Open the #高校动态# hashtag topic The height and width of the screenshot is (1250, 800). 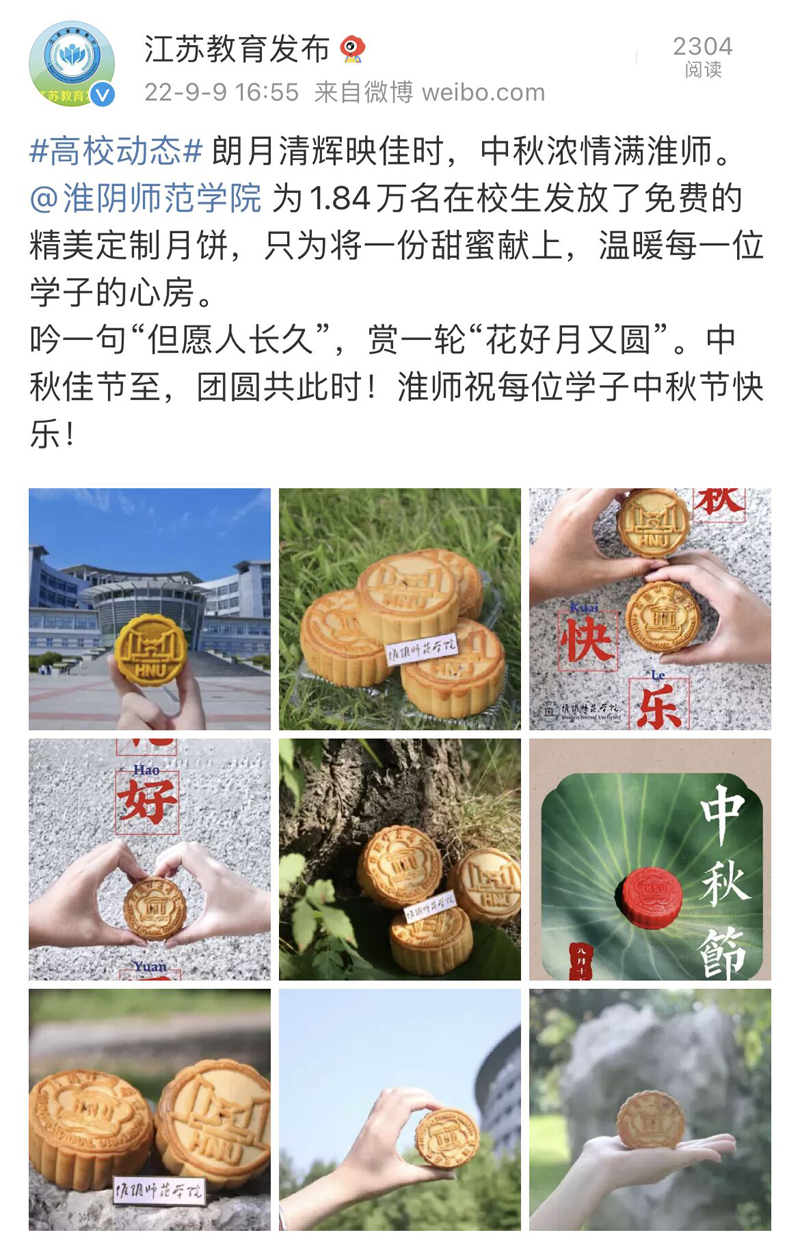117,153
